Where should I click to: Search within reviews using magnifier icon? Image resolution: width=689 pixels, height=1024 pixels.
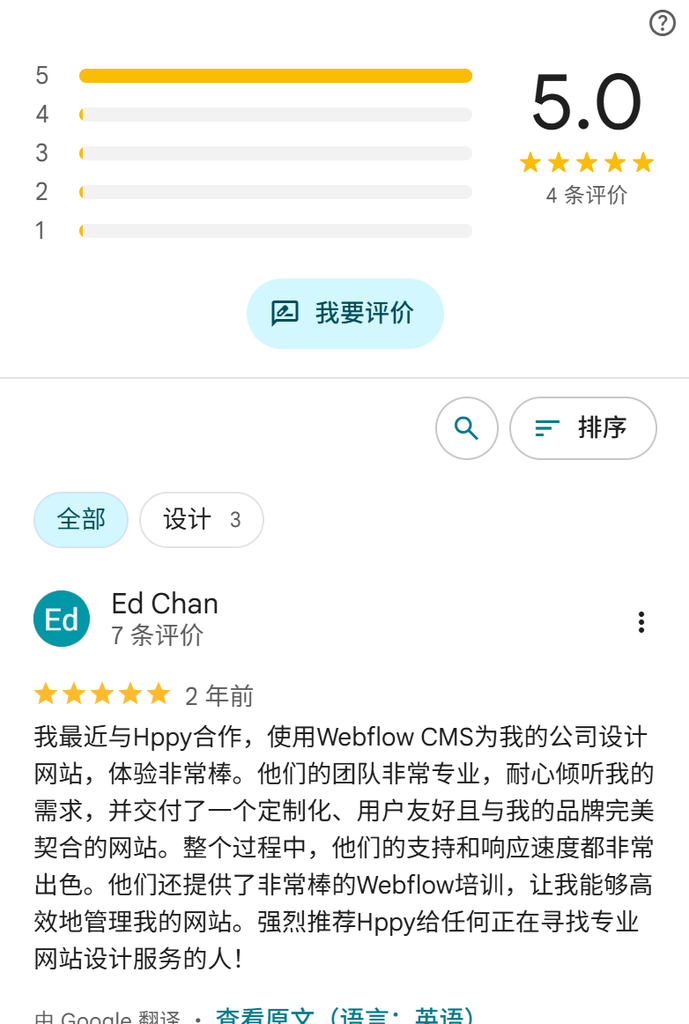466,428
